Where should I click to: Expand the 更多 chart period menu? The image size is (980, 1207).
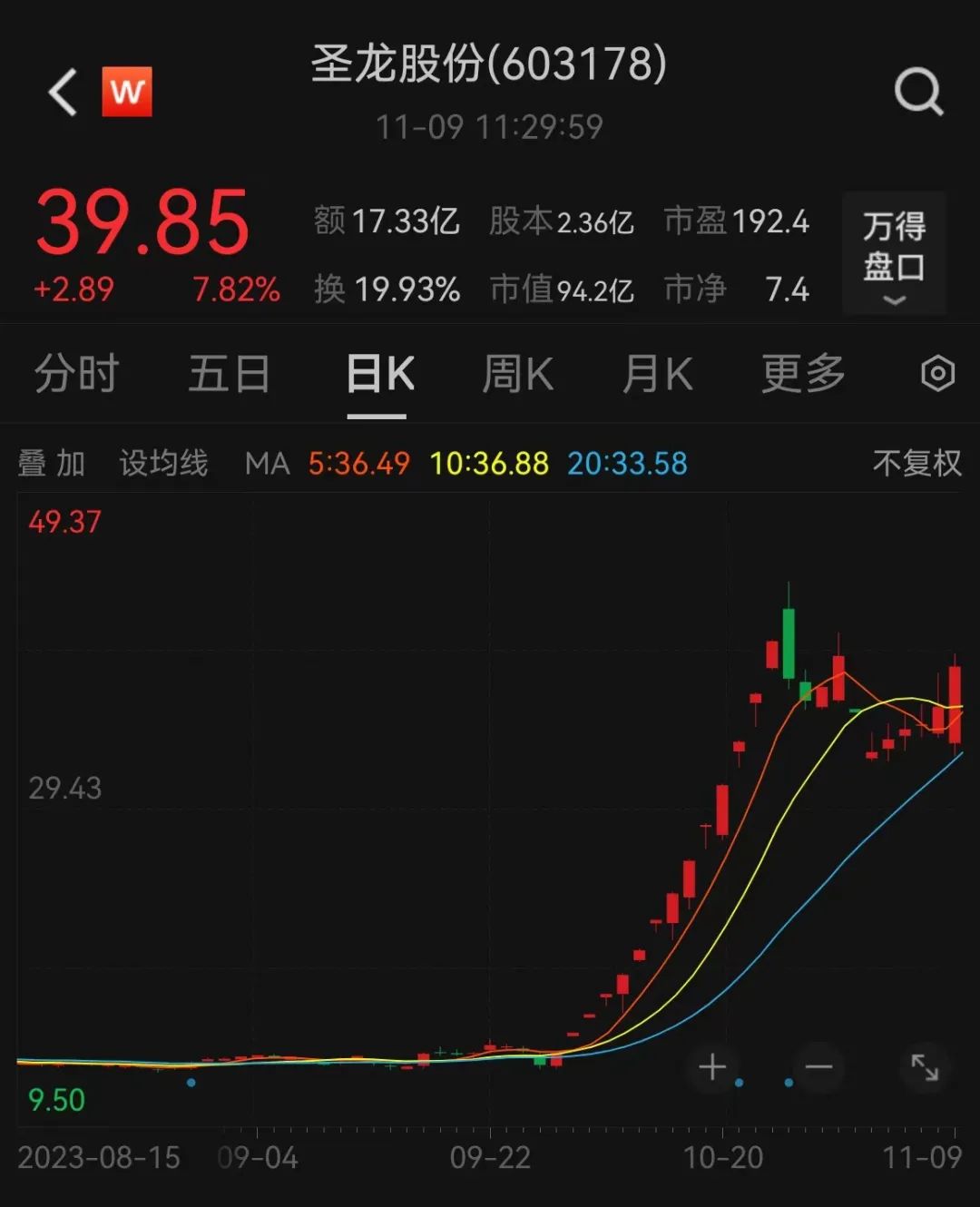click(802, 373)
